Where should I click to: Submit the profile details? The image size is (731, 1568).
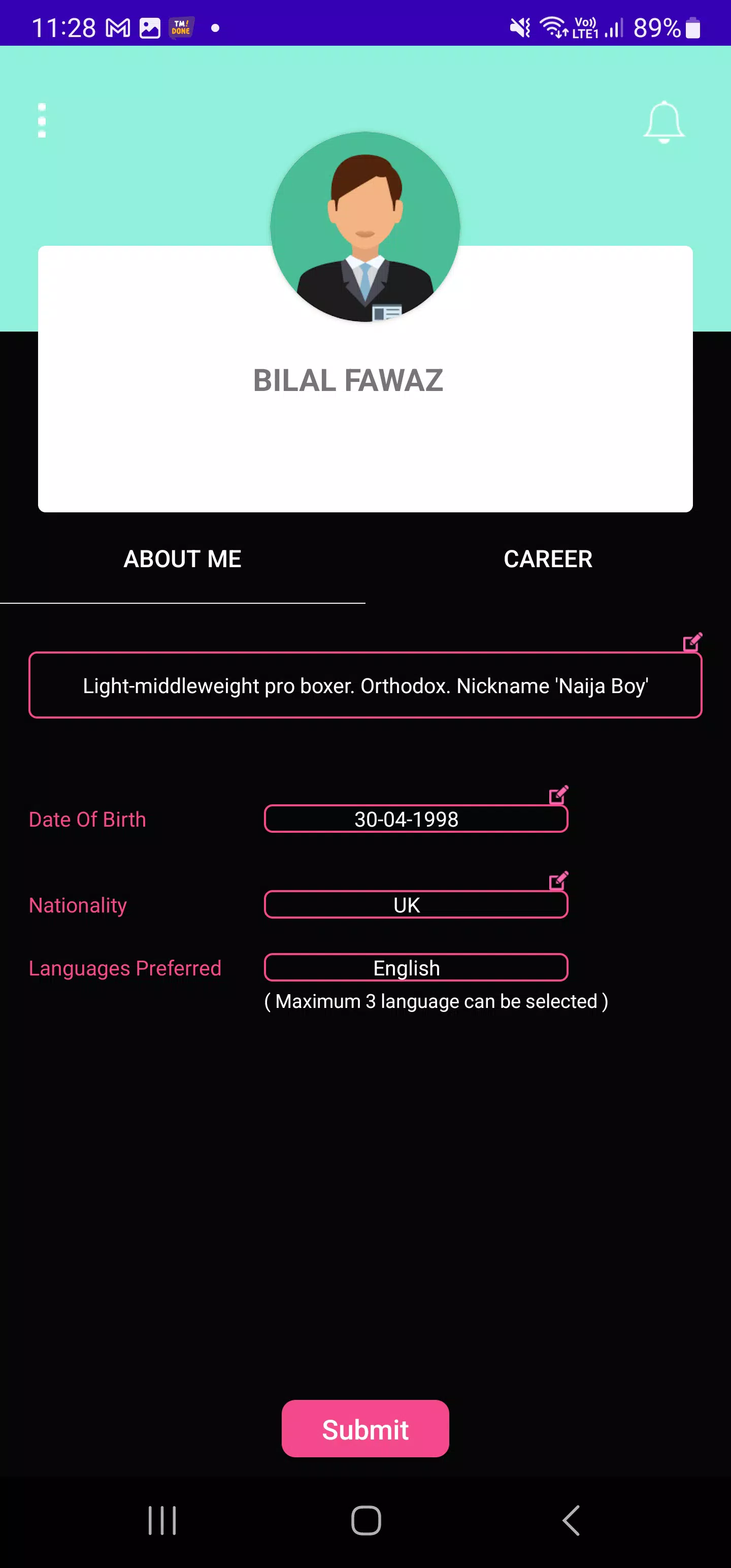pos(365,1428)
